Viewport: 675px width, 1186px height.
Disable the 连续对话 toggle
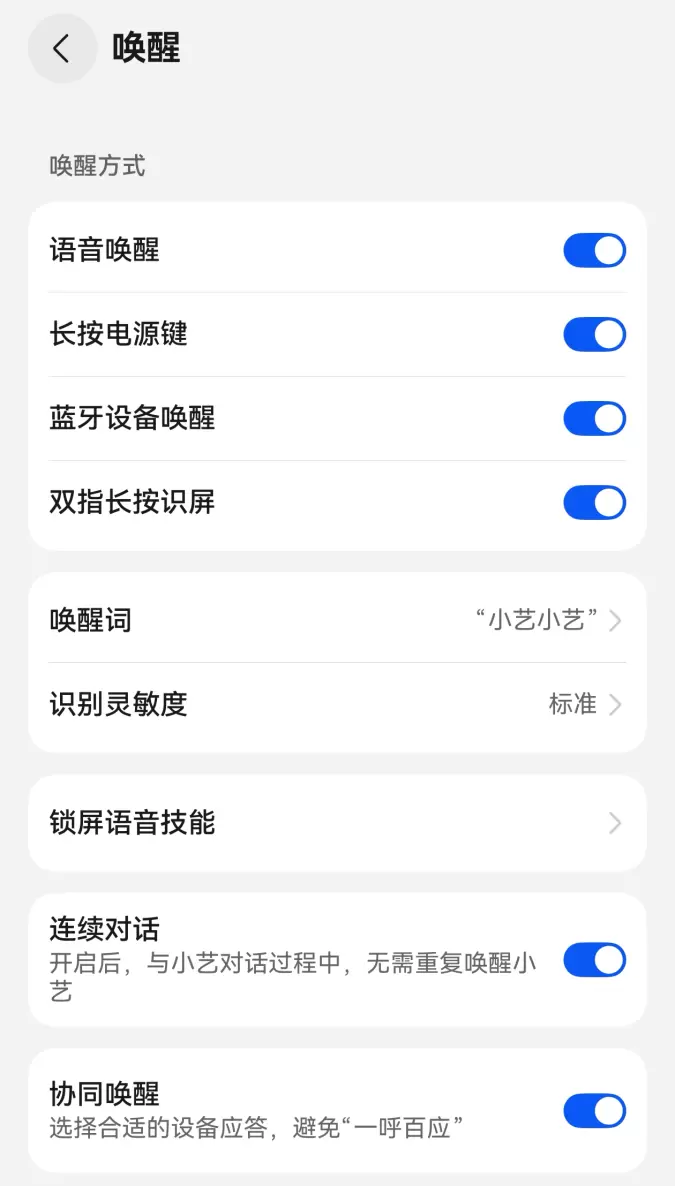pyautogui.click(x=594, y=960)
